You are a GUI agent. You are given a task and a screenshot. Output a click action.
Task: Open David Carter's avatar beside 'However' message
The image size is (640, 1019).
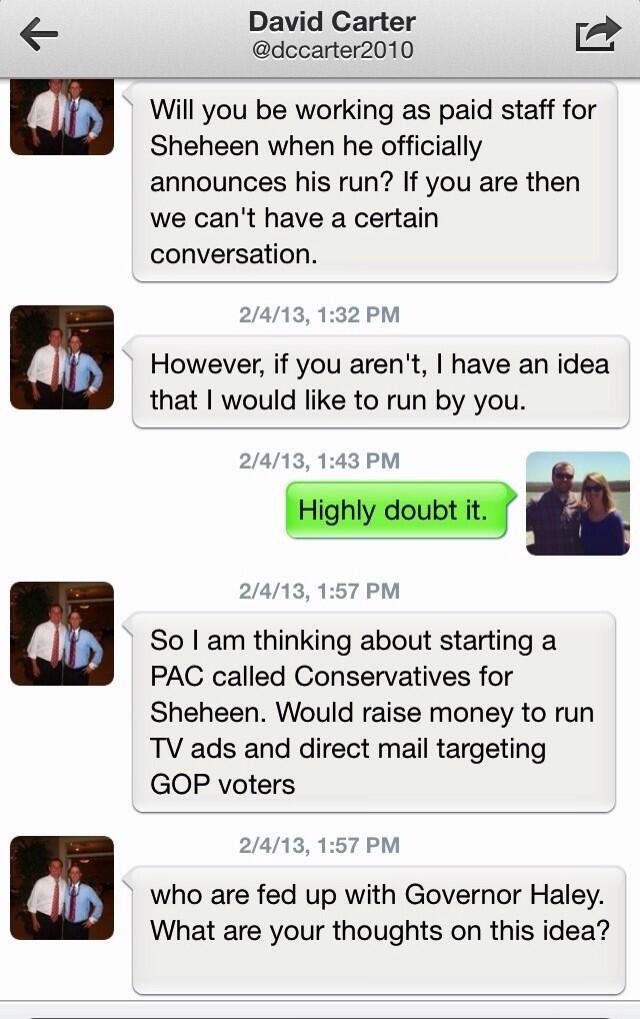62,358
